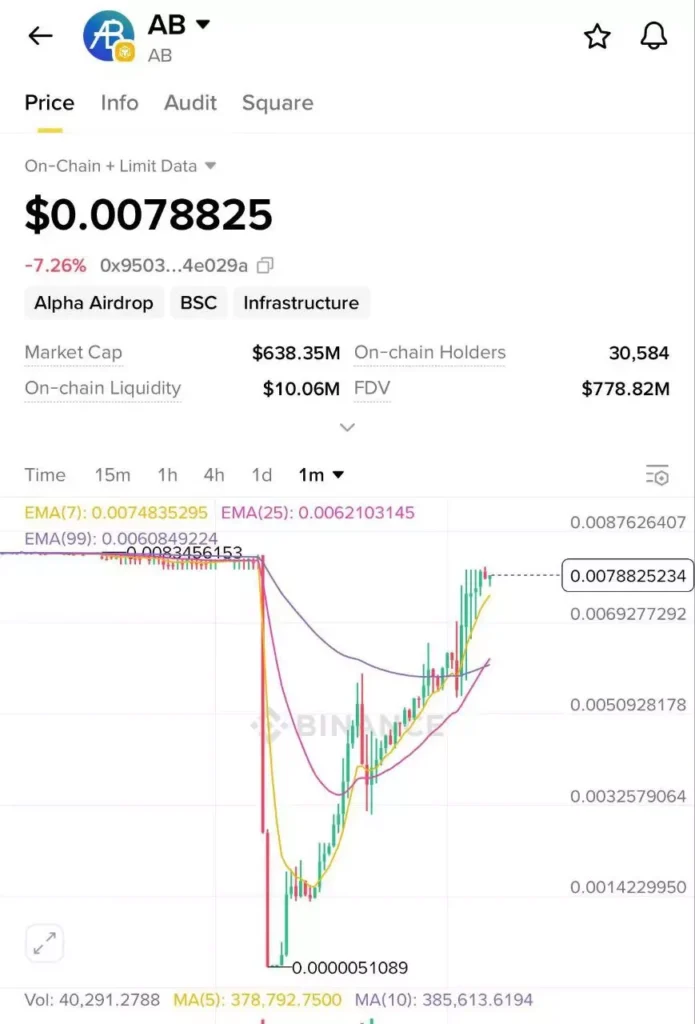The height and width of the screenshot is (1024, 695).
Task: Copy the contract address 0x9503...4e029a
Action: coord(265,266)
